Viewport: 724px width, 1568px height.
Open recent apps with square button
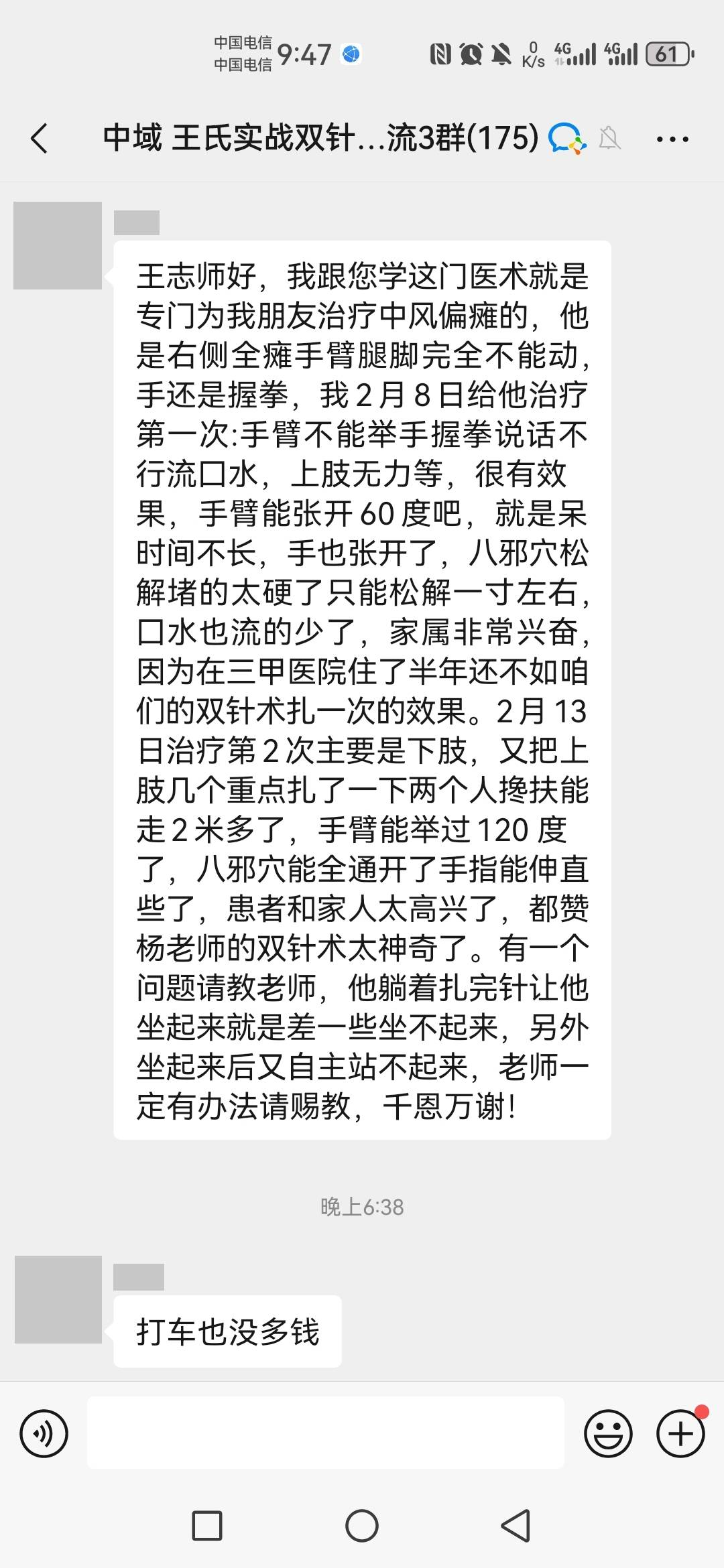pos(207,1526)
